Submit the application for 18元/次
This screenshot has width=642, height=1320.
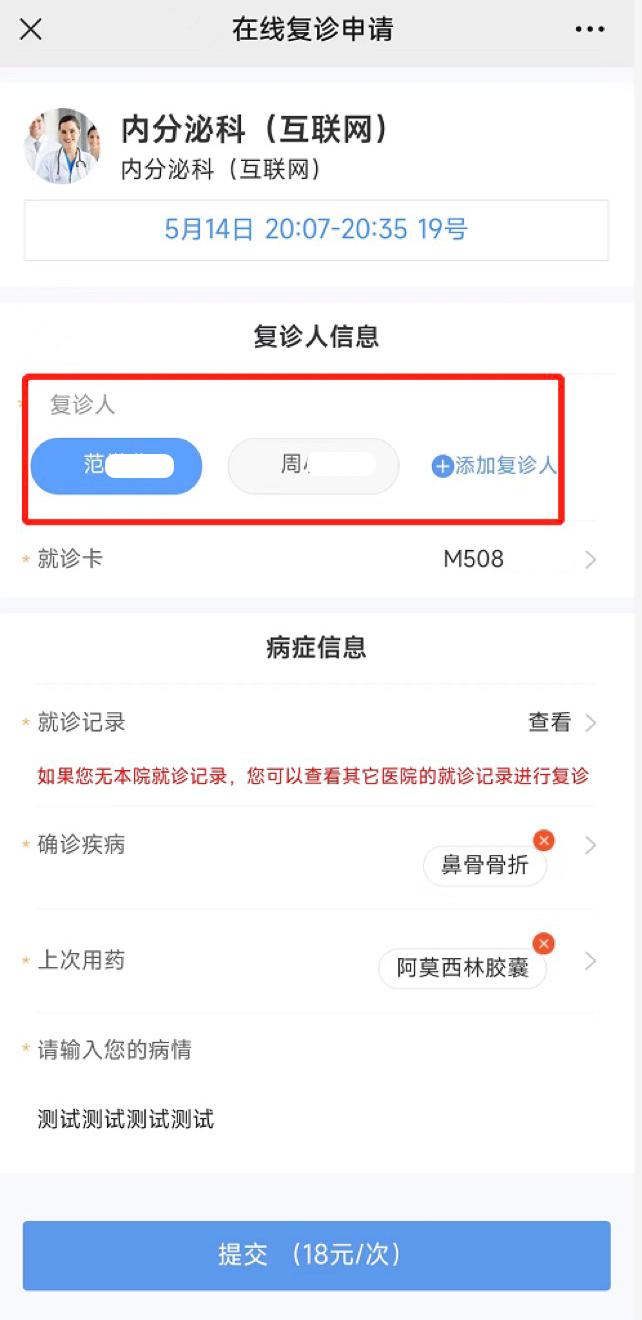click(x=316, y=1255)
